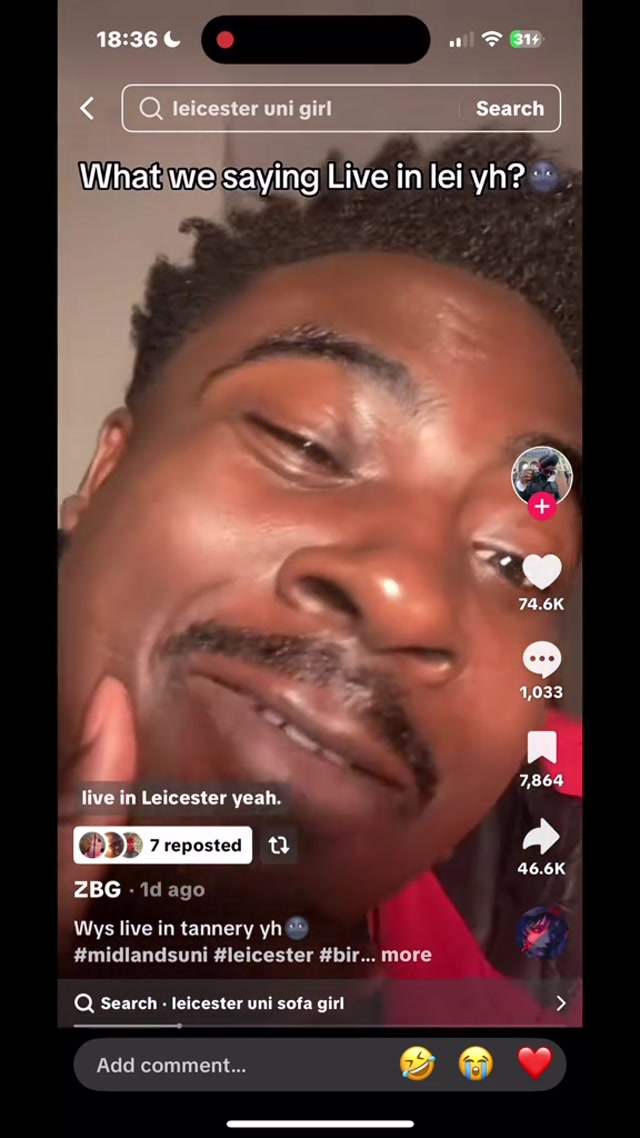This screenshot has width=640, height=1138.
Task: Send the laughing emoji reaction
Action: coord(417,1064)
